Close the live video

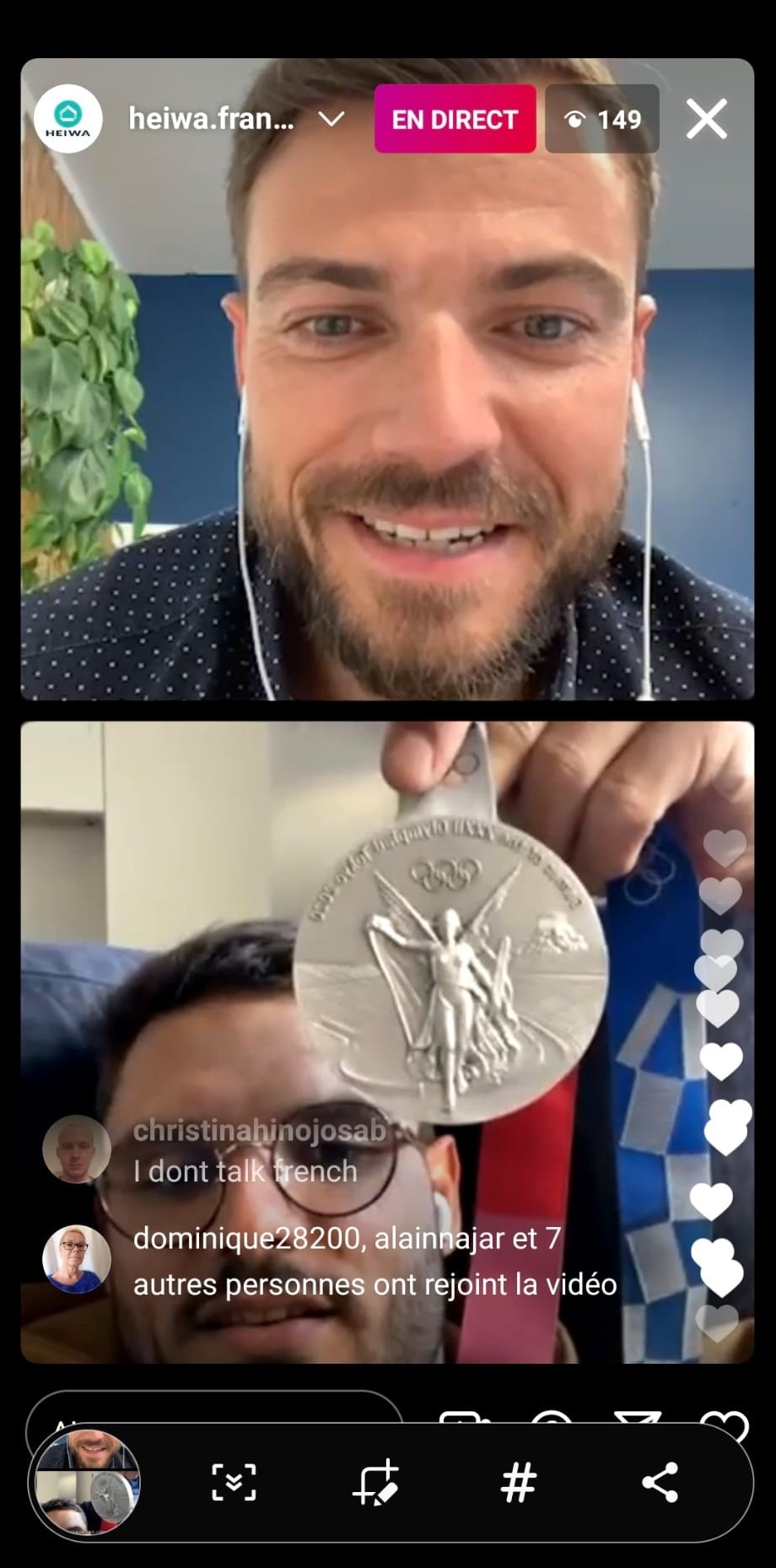[x=707, y=119]
